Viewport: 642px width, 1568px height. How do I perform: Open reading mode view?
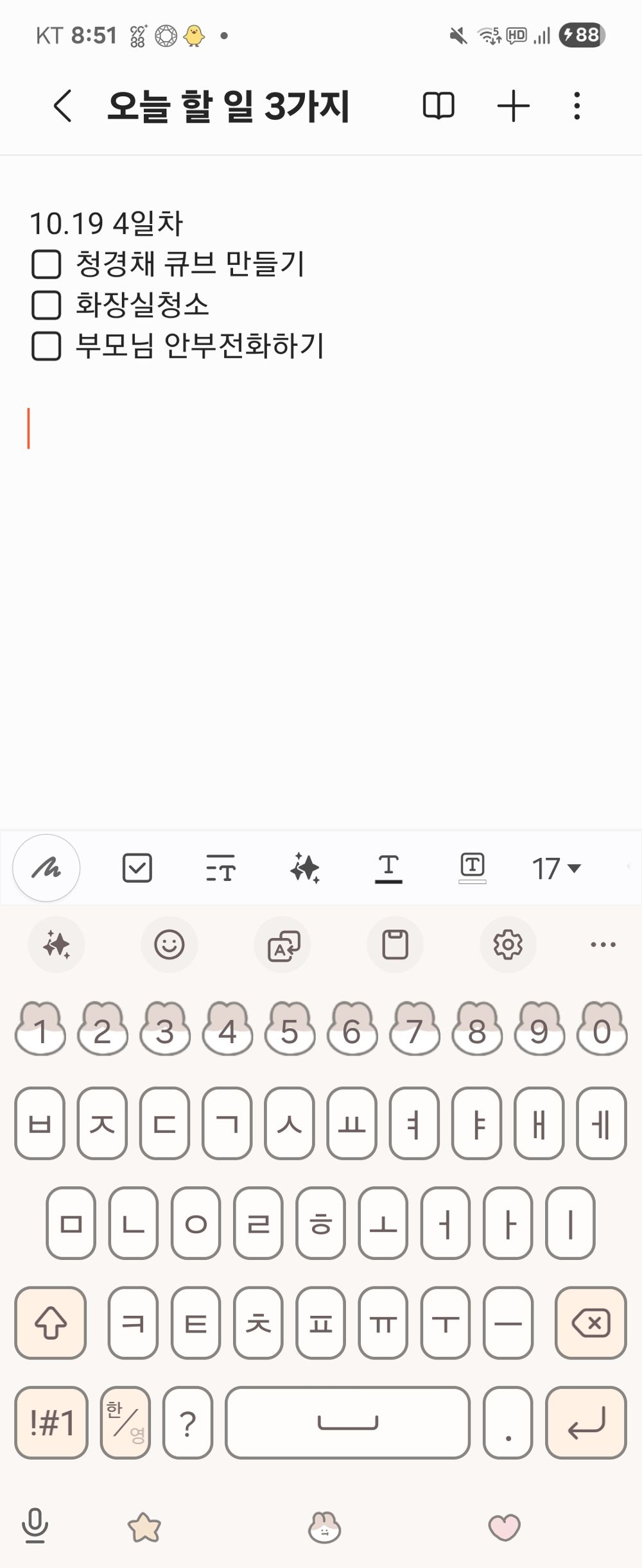tap(440, 106)
